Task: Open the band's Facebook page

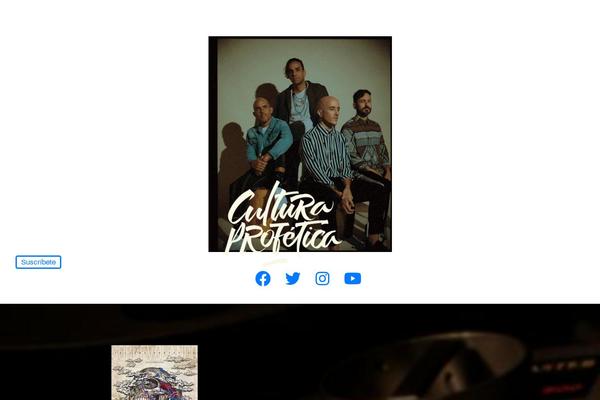Action: [x=263, y=279]
